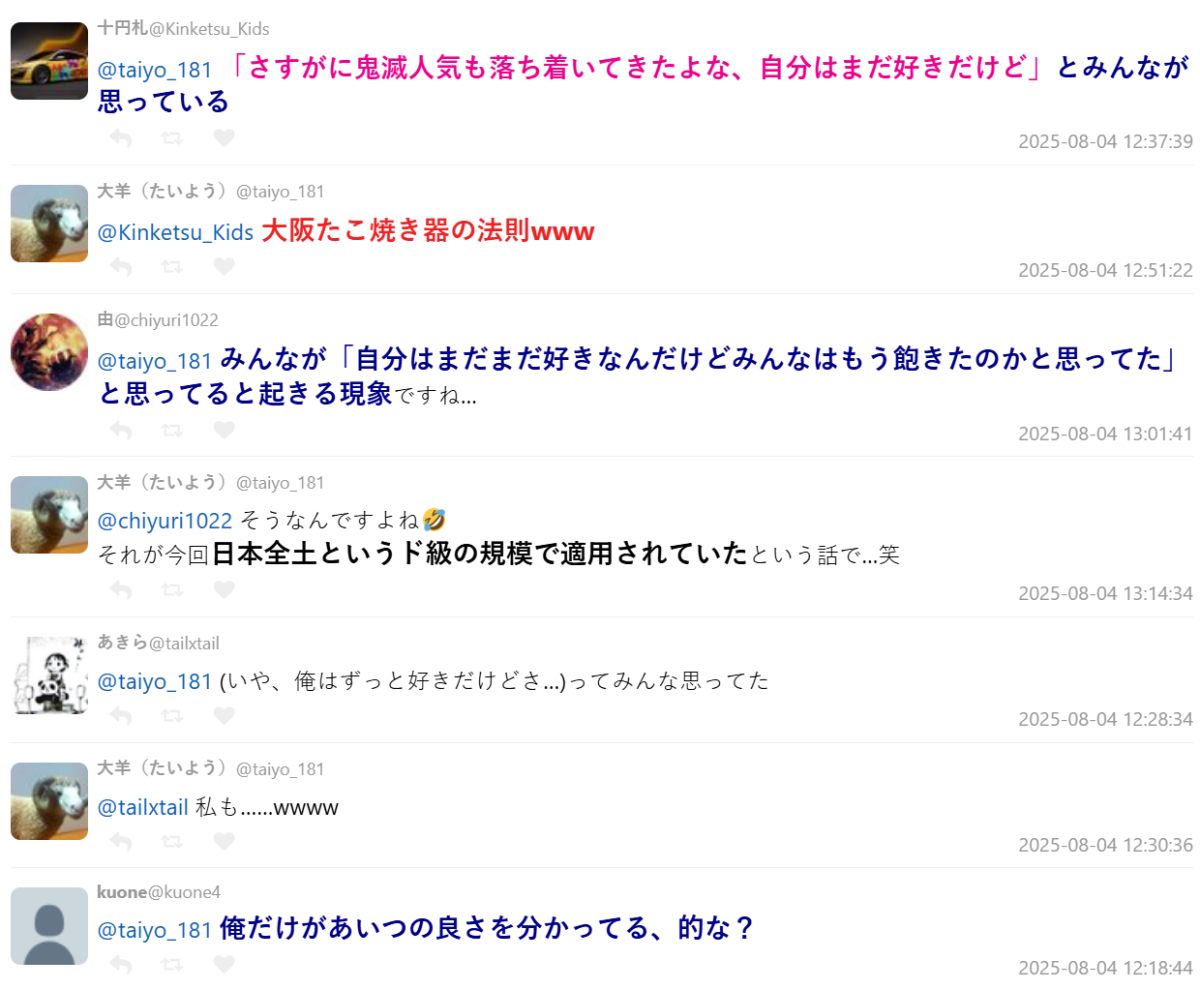
Task: Like the 大阪たこ焼き器の法則www reply
Action: [224, 266]
